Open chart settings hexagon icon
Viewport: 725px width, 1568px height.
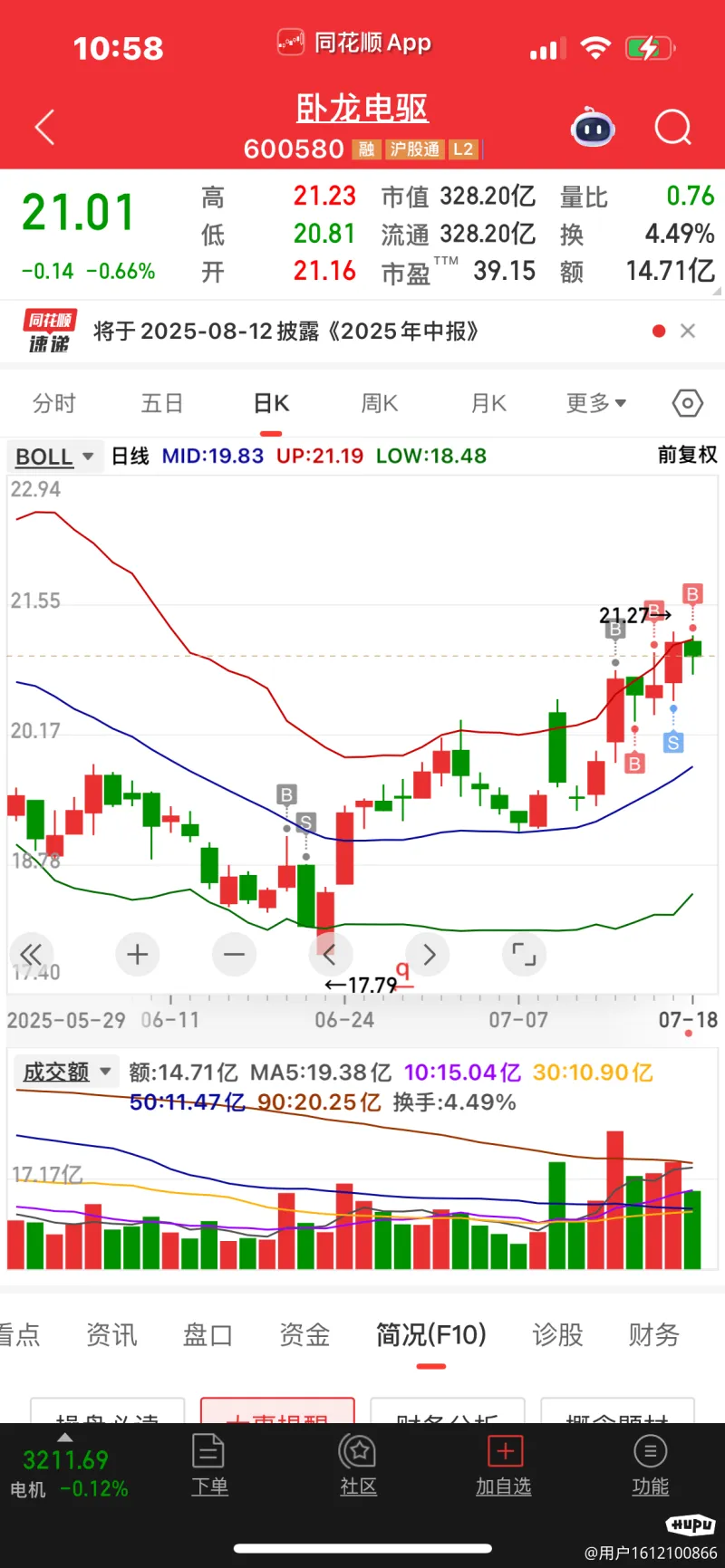click(x=687, y=403)
